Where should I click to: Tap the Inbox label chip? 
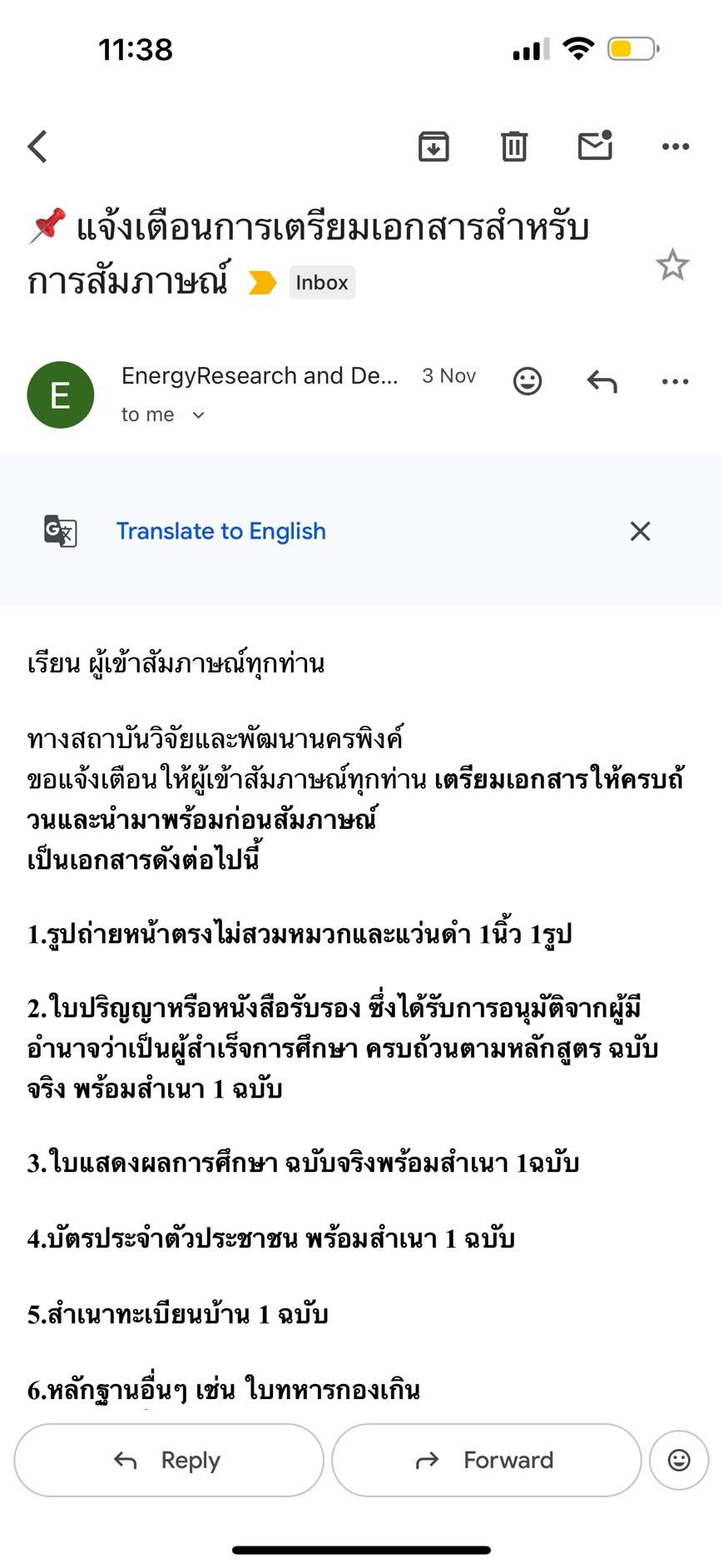(x=322, y=282)
